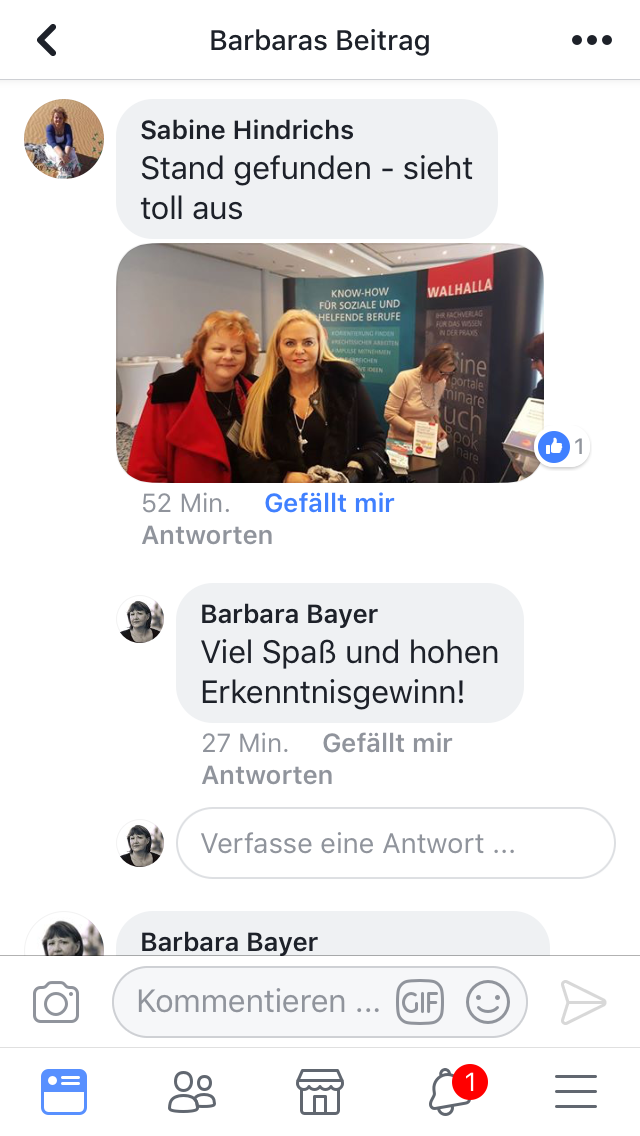Switch to the news feed tab

pos(64,1091)
